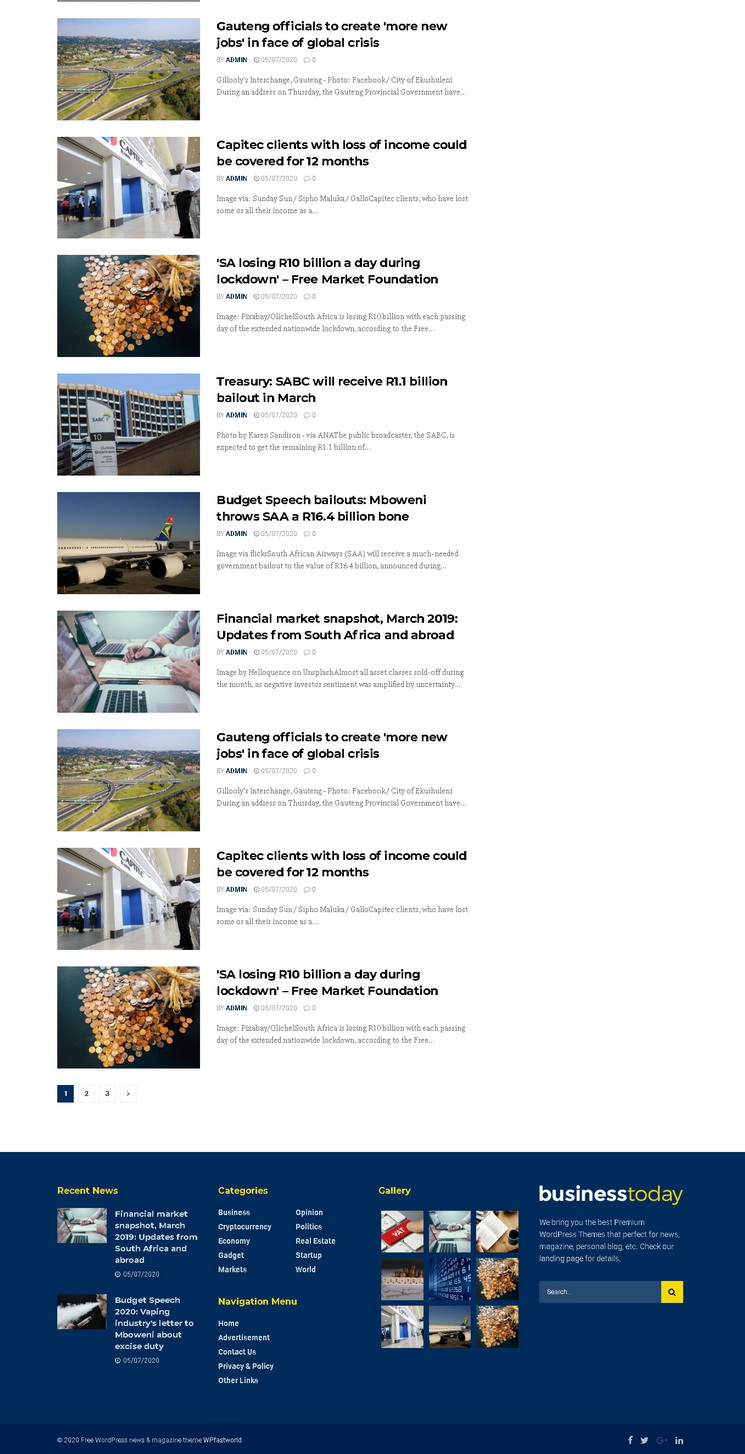Tap the footer search field

pos(599,1292)
